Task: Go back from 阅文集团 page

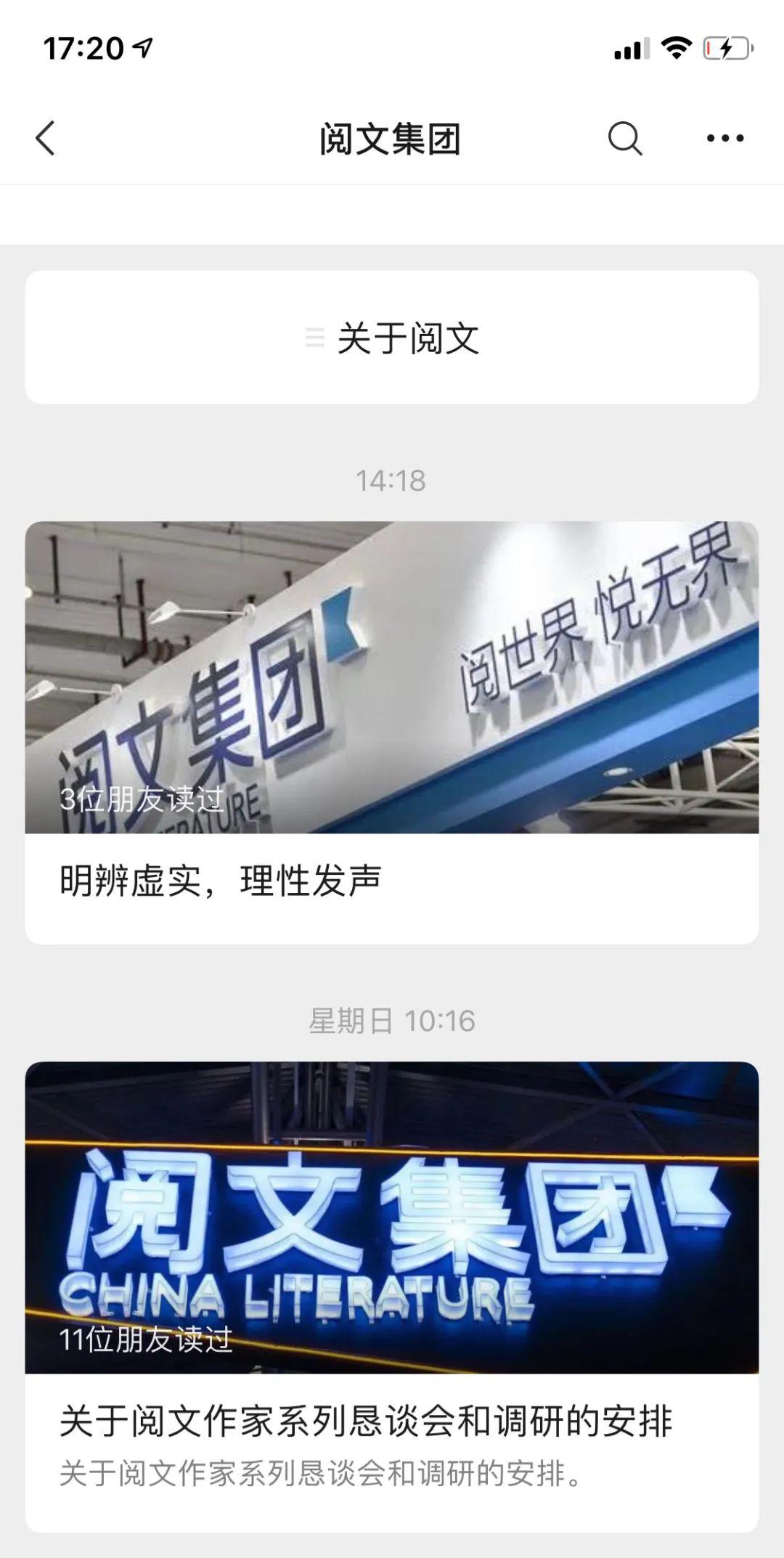Action: click(x=45, y=138)
